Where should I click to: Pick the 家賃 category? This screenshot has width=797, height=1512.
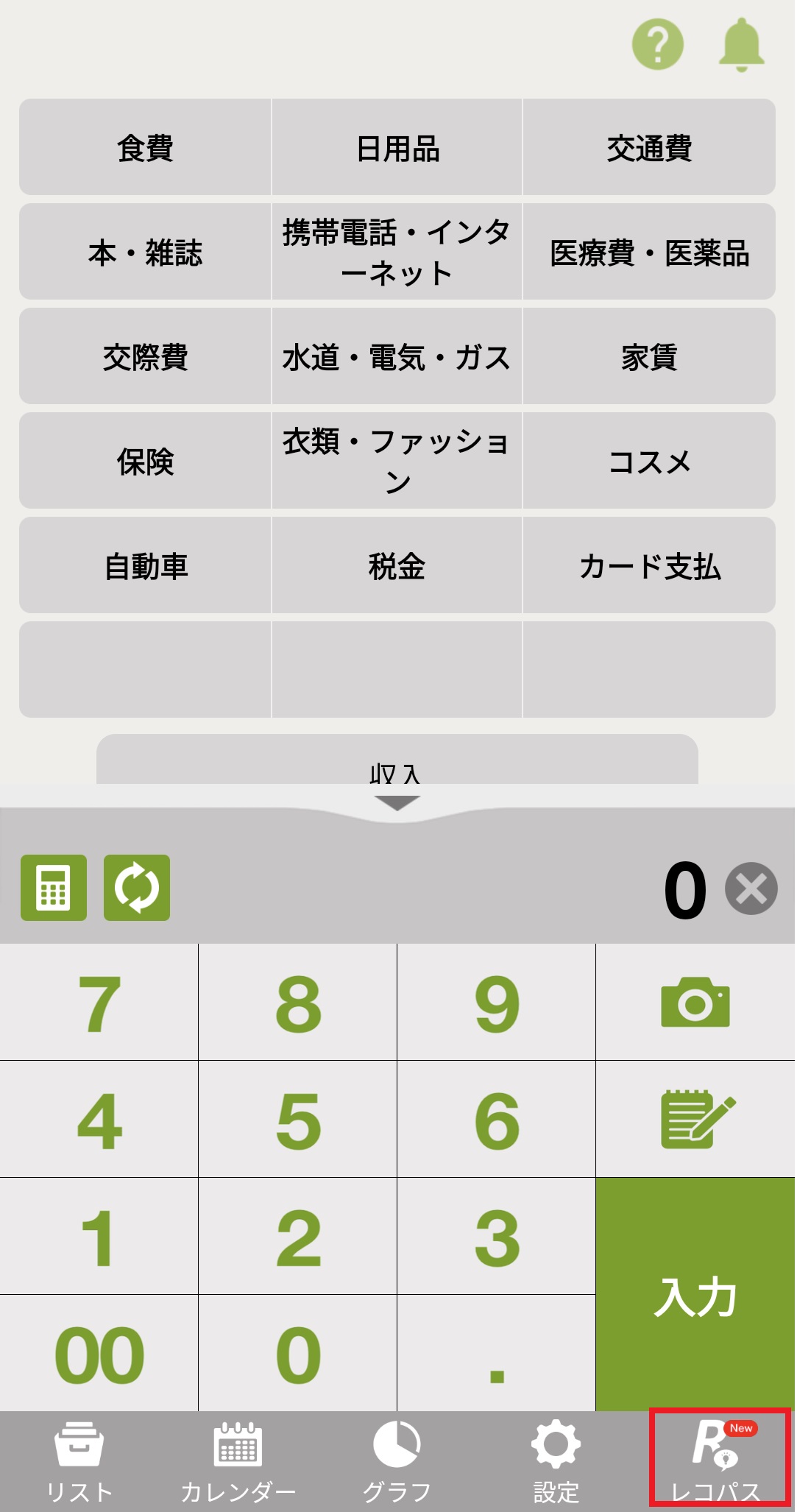649,357
